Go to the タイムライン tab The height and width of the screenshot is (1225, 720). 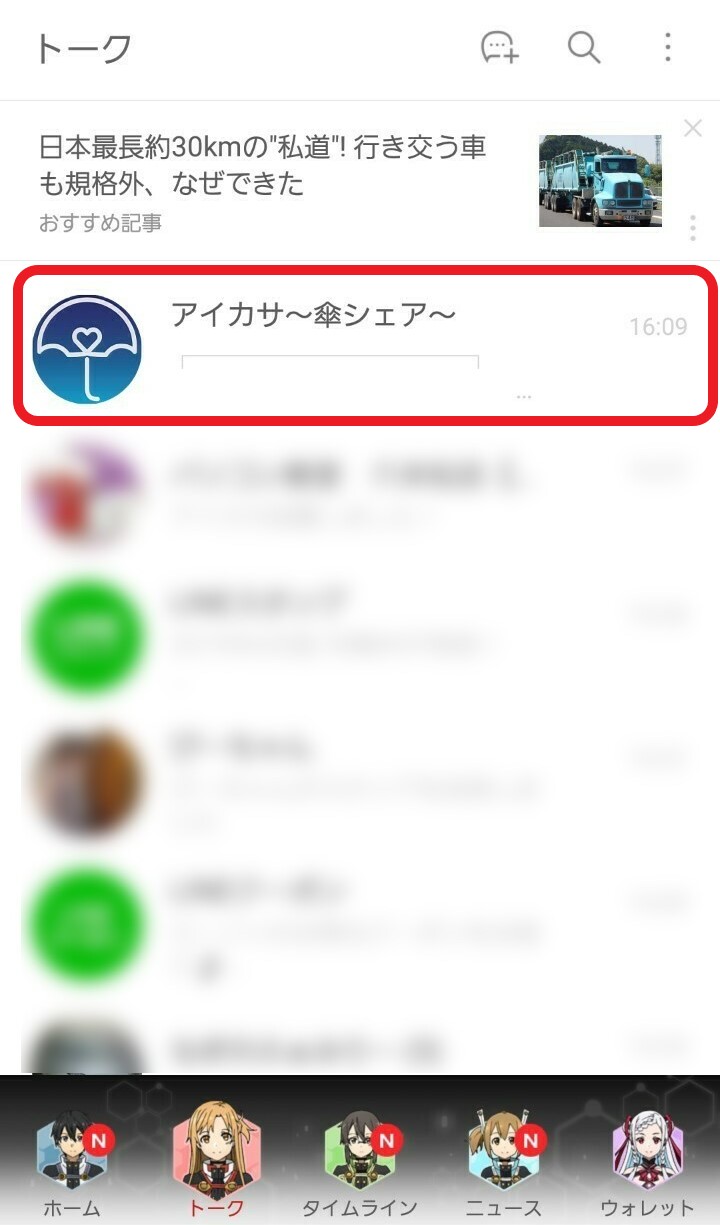pyautogui.click(x=359, y=1163)
